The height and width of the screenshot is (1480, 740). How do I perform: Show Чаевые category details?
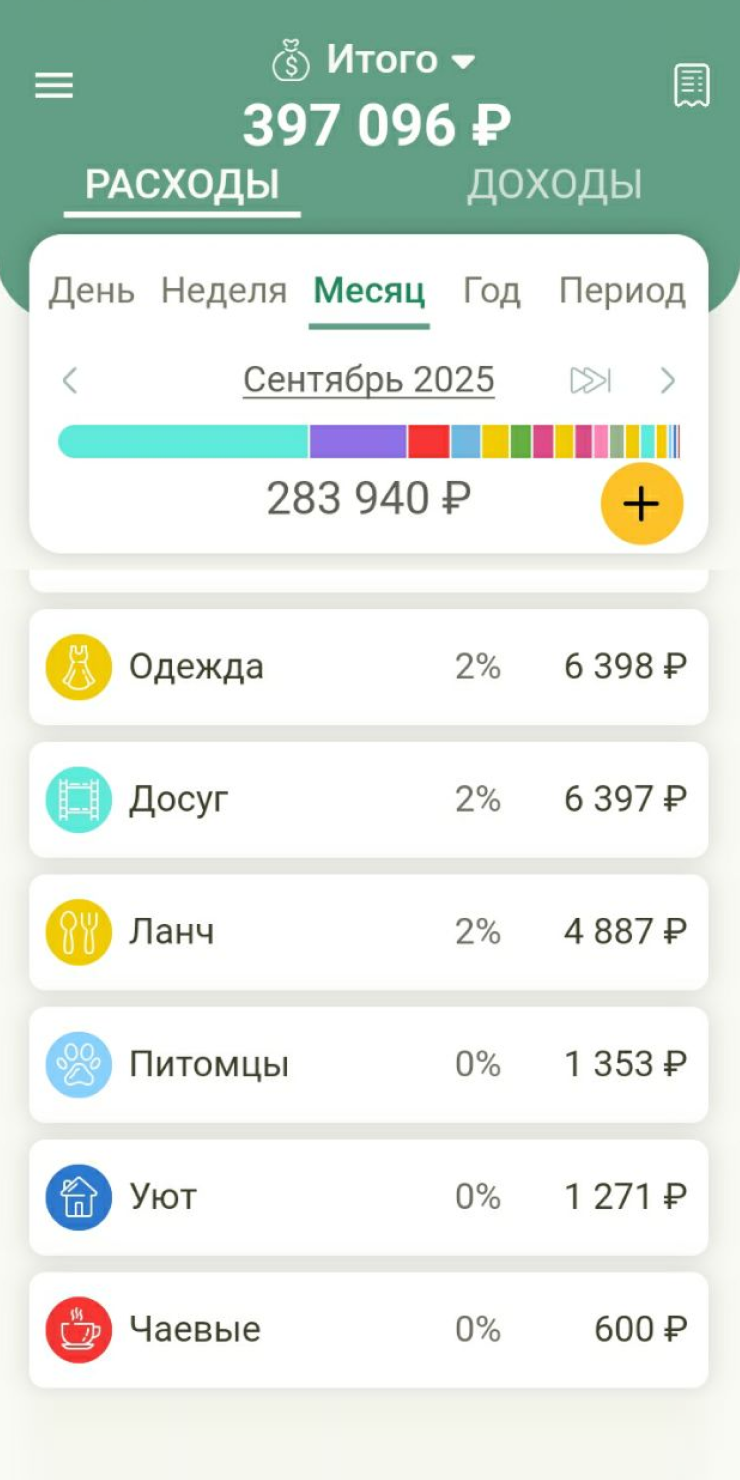click(369, 1329)
